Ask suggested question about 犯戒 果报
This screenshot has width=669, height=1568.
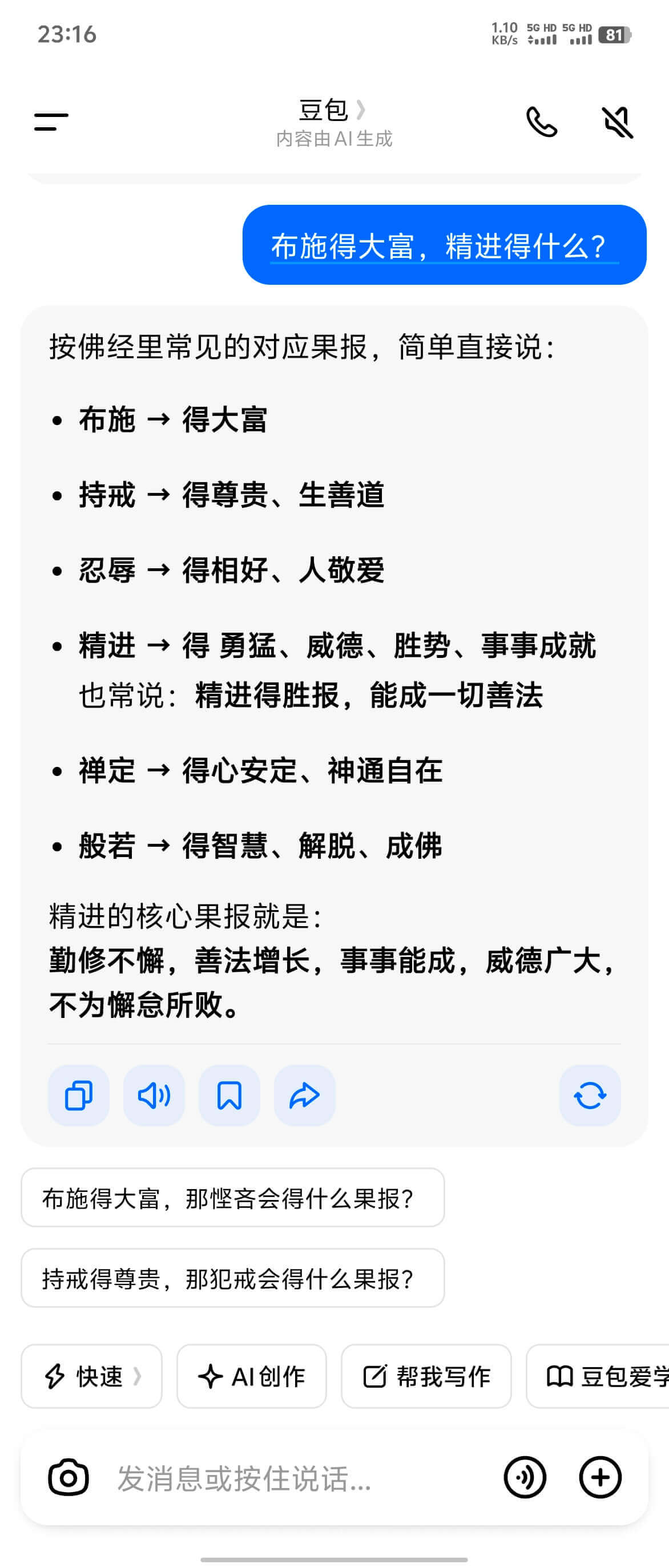pyautogui.click(x=232, y=1278)
